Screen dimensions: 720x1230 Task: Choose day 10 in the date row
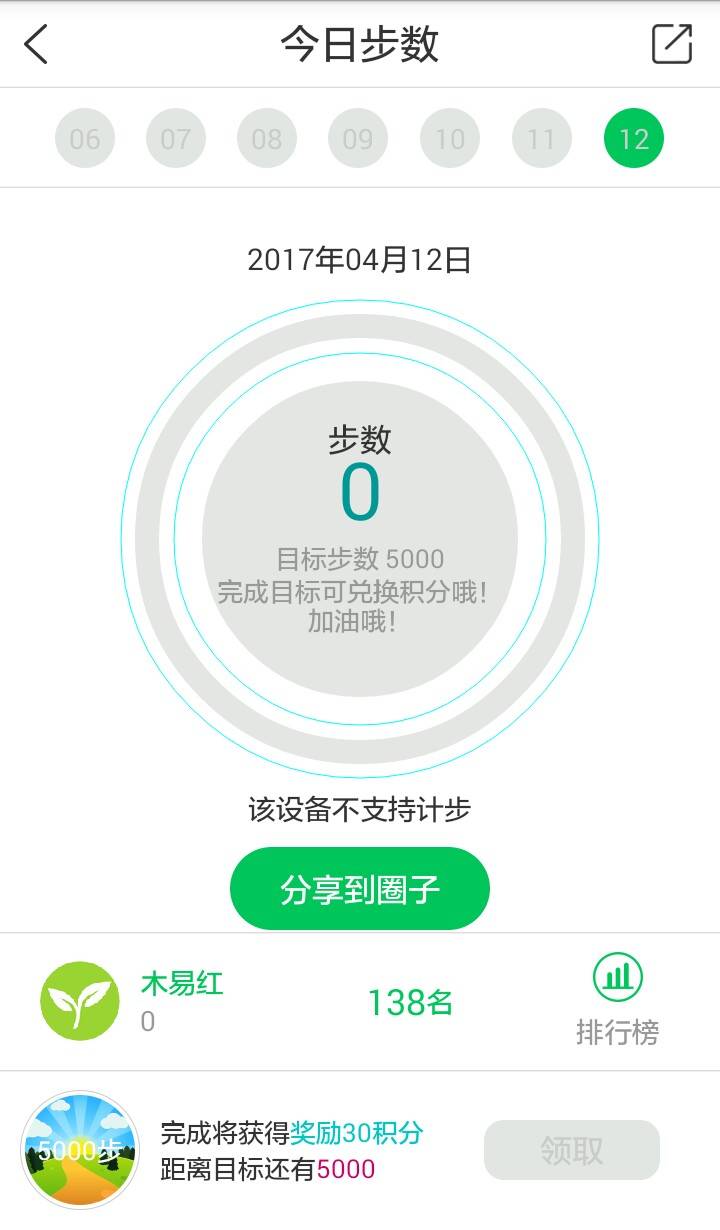tap(450, 138)
